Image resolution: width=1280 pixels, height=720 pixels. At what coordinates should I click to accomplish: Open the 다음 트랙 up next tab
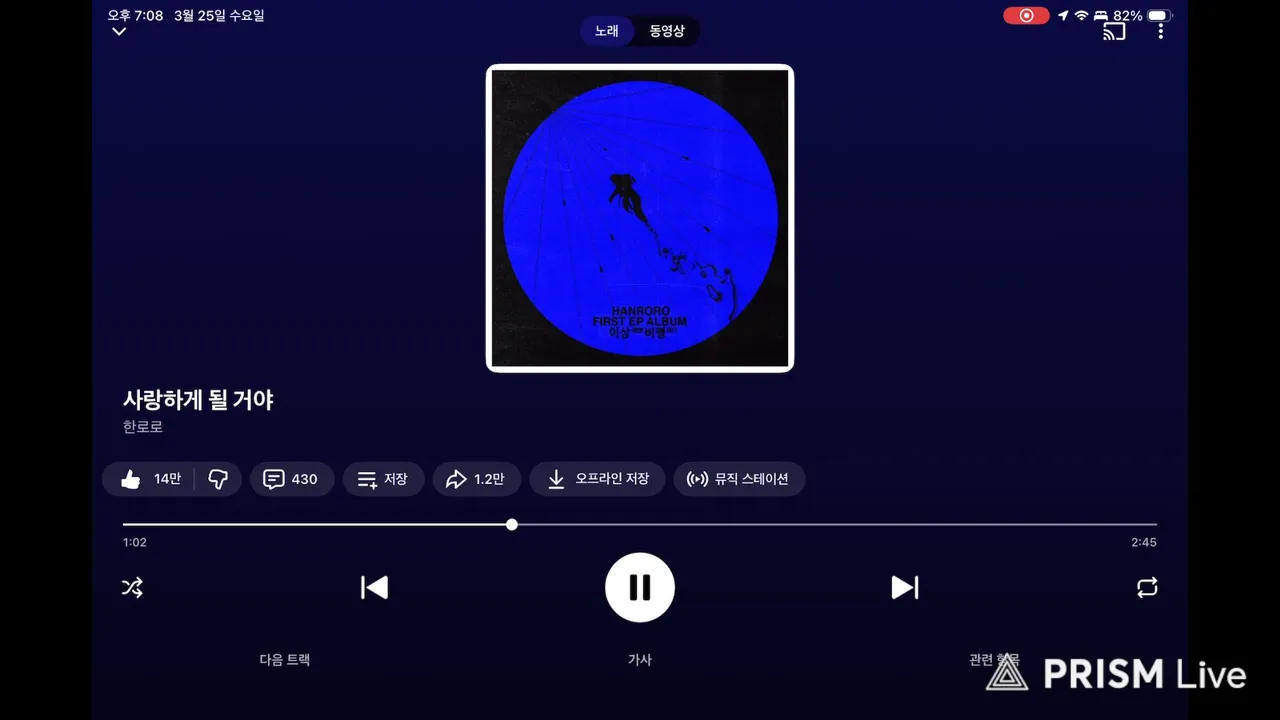point(285,660)
